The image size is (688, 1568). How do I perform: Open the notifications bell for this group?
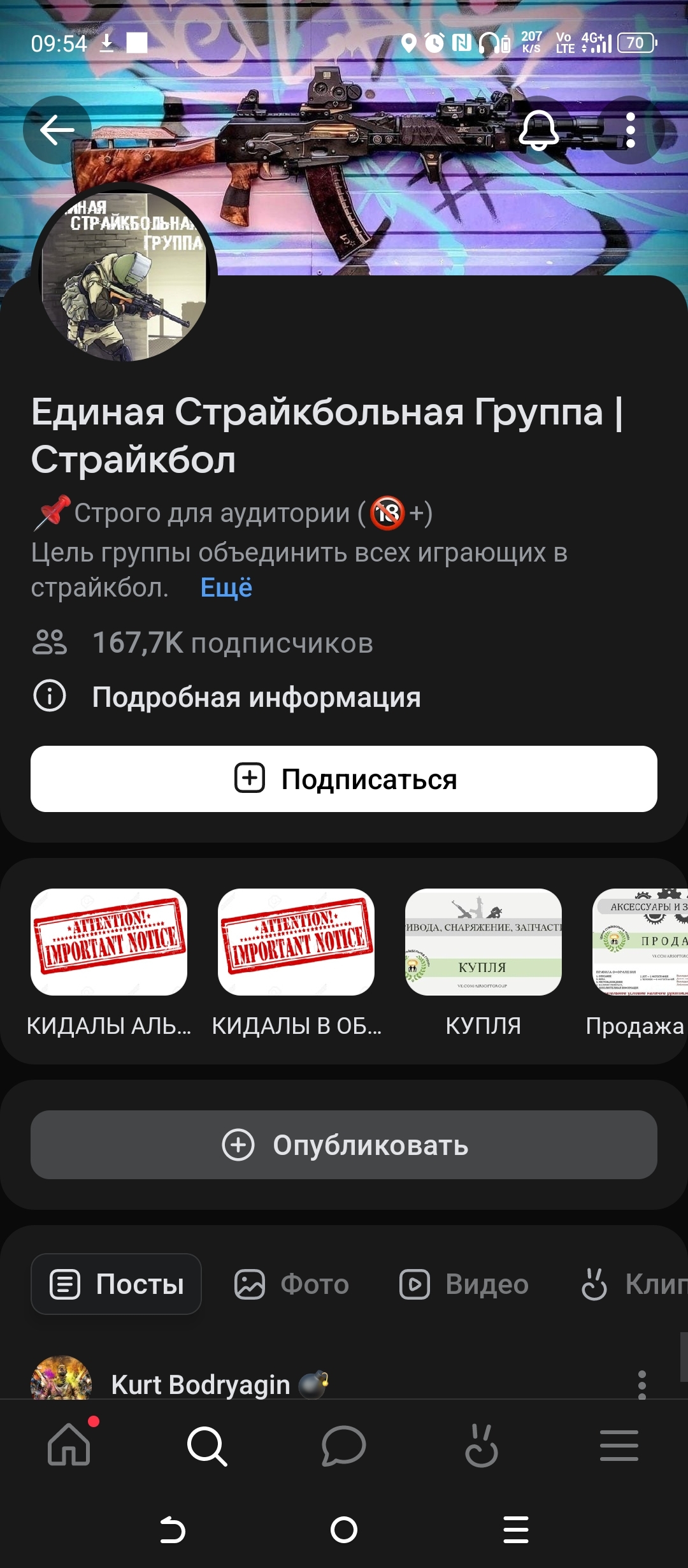click(x=539, y=130)
